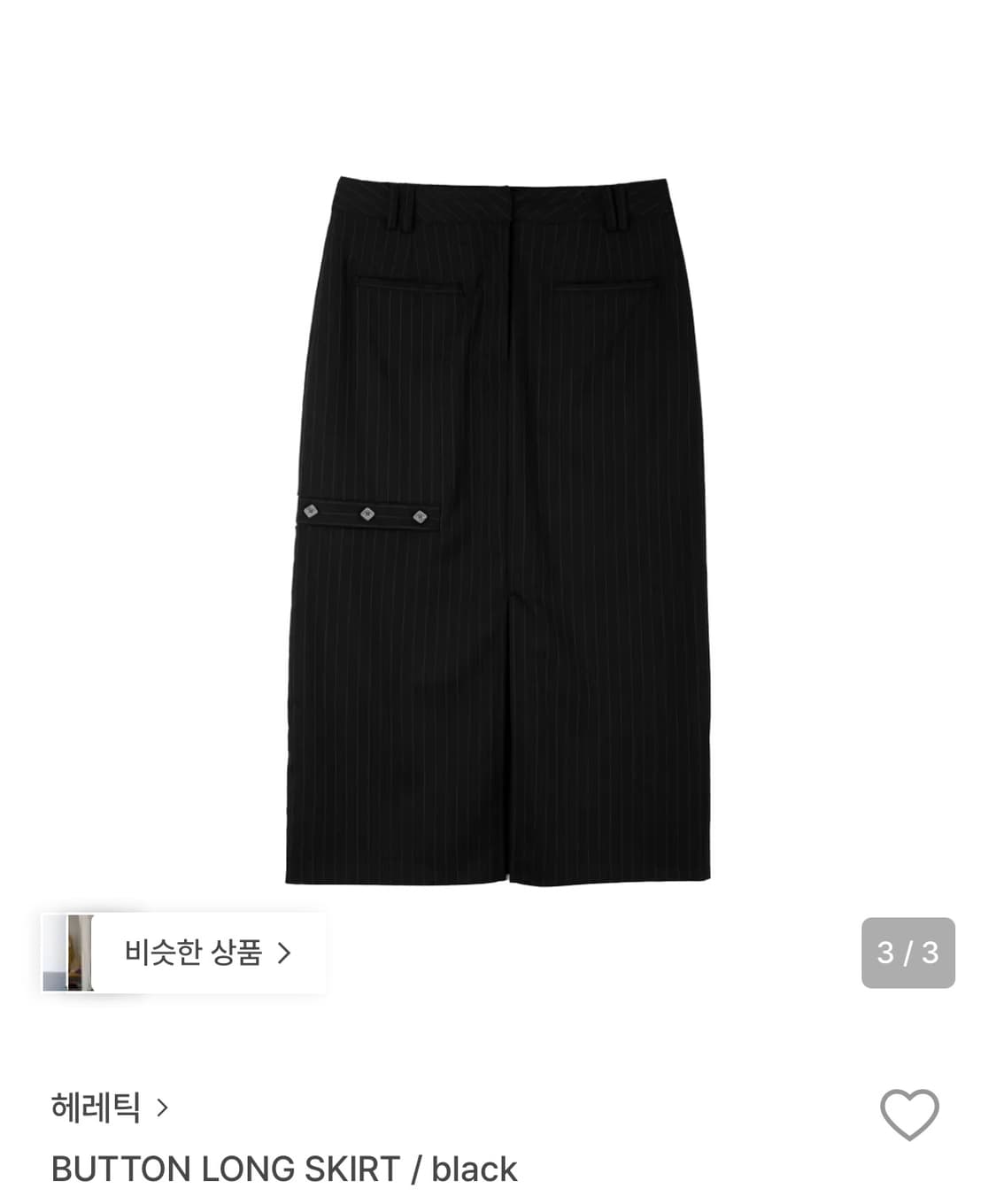996x1204 pixels.
Task: Tap the 3 / 3 image counter badge
Action: [907, 953]
